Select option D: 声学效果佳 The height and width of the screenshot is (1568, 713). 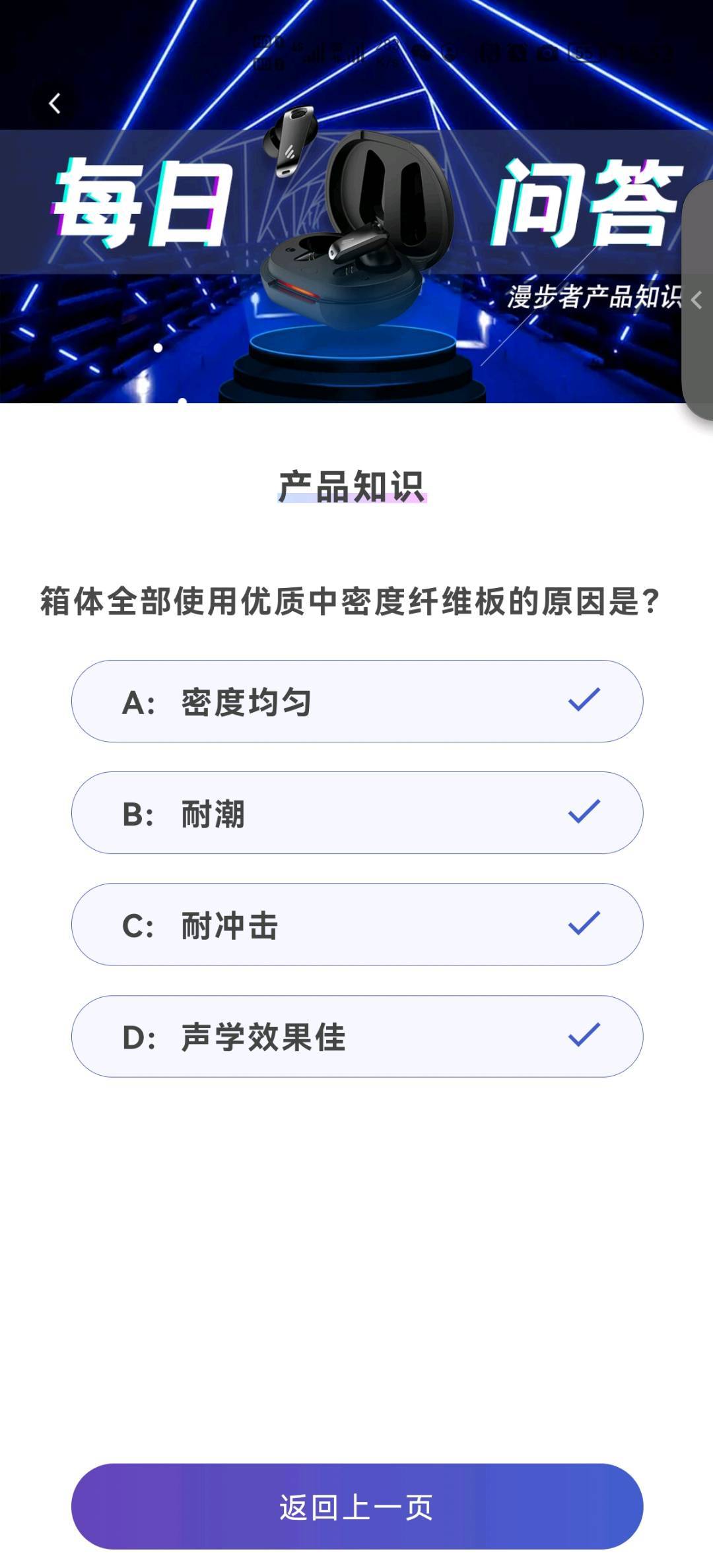coord(357,1036)
